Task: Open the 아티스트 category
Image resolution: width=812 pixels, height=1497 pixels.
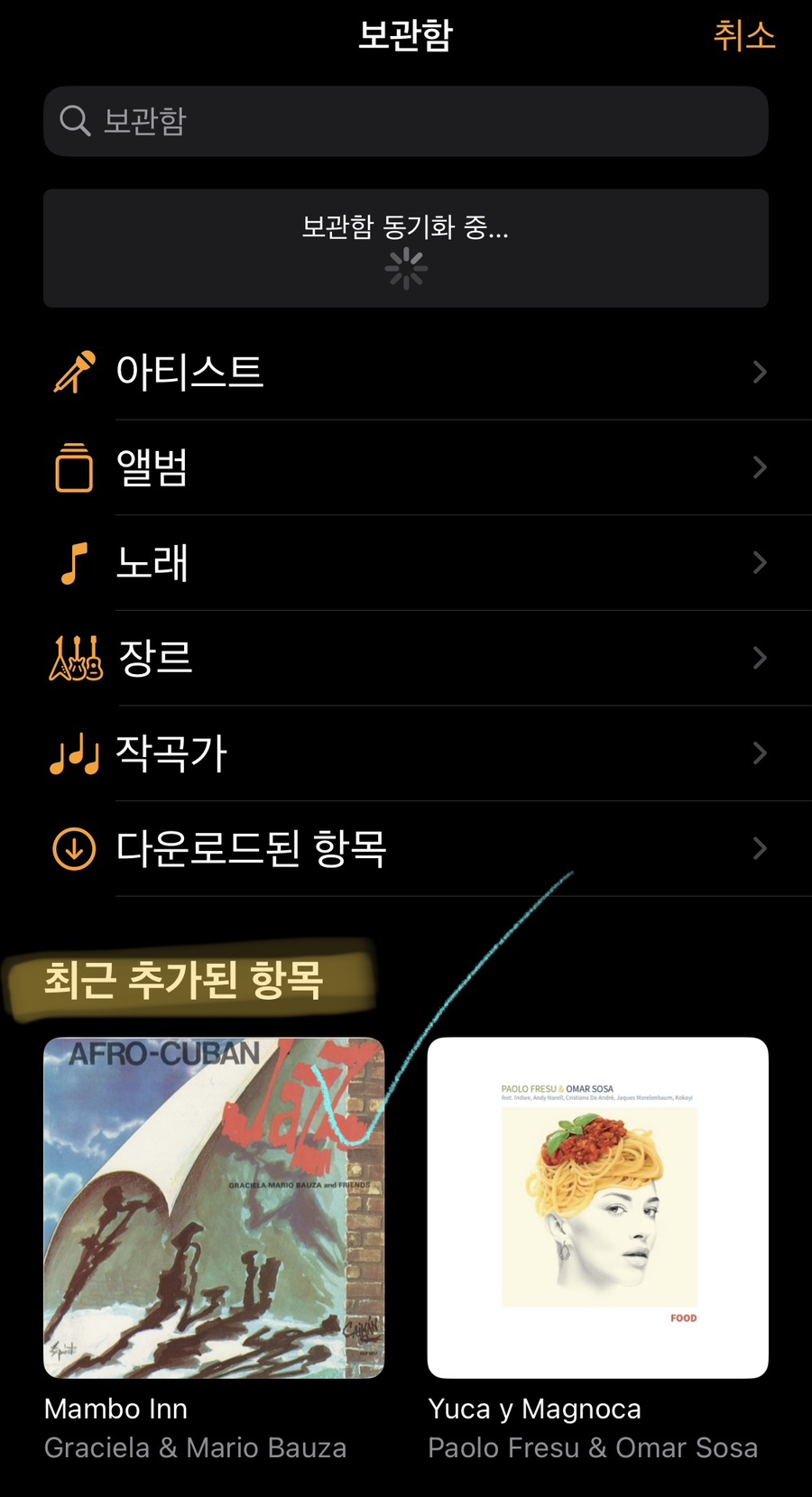Action: (406, 372)
